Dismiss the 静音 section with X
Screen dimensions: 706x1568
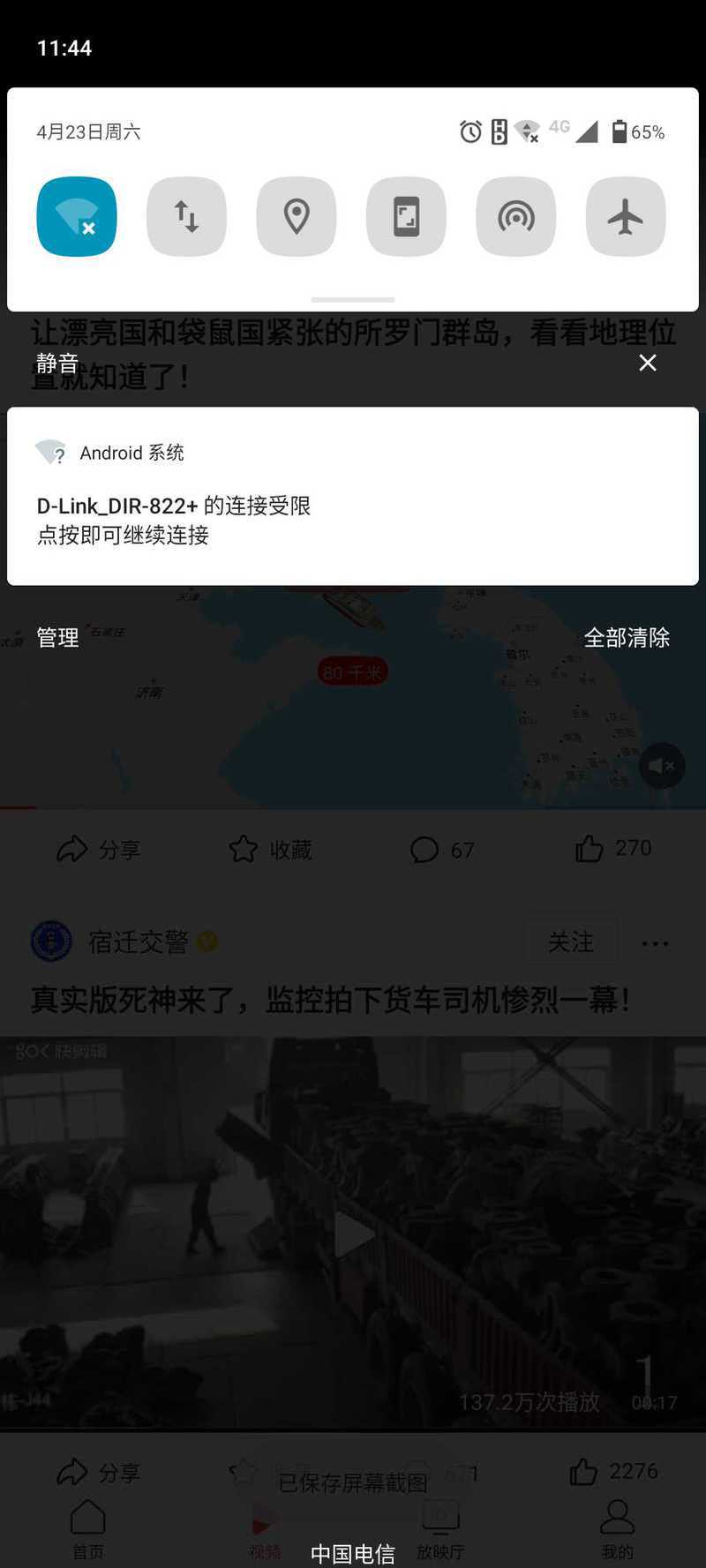click(648, 363)
